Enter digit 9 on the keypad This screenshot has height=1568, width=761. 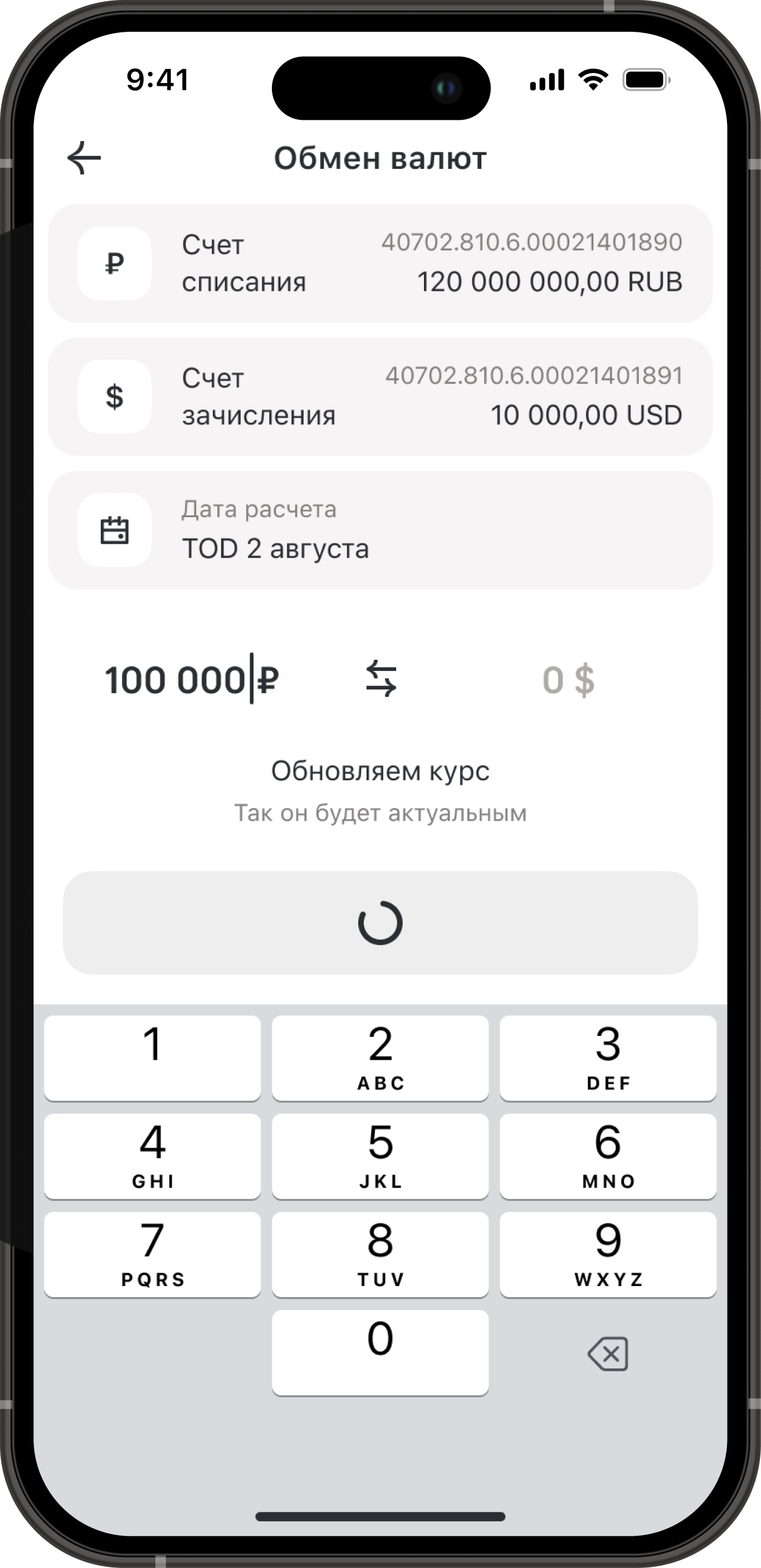point(608,1253)
